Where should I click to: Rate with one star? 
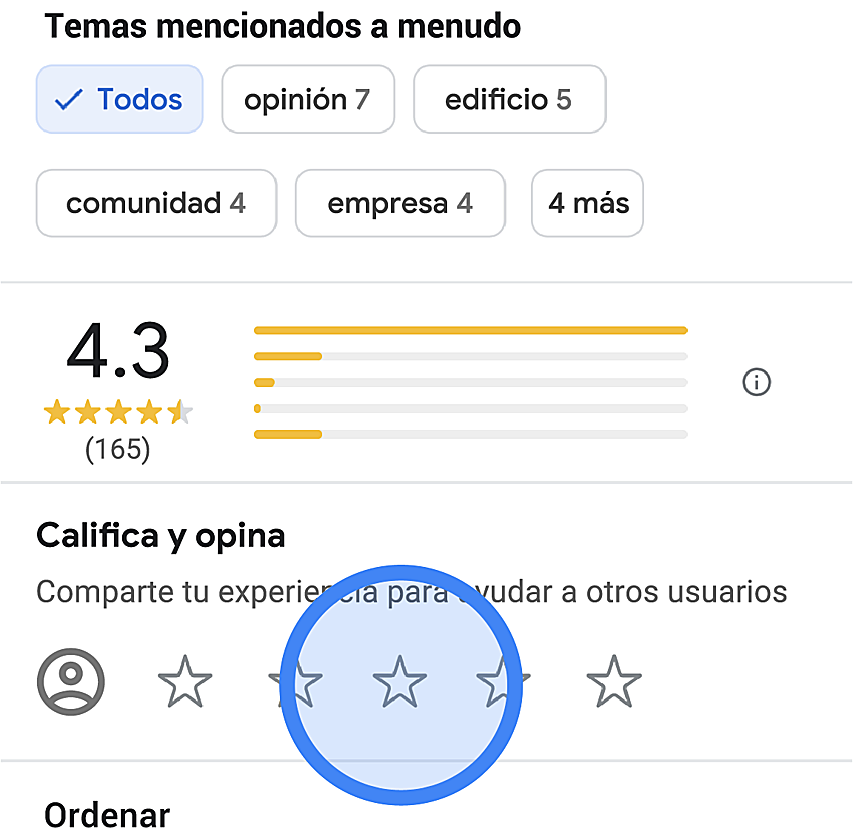coord(185,683)
